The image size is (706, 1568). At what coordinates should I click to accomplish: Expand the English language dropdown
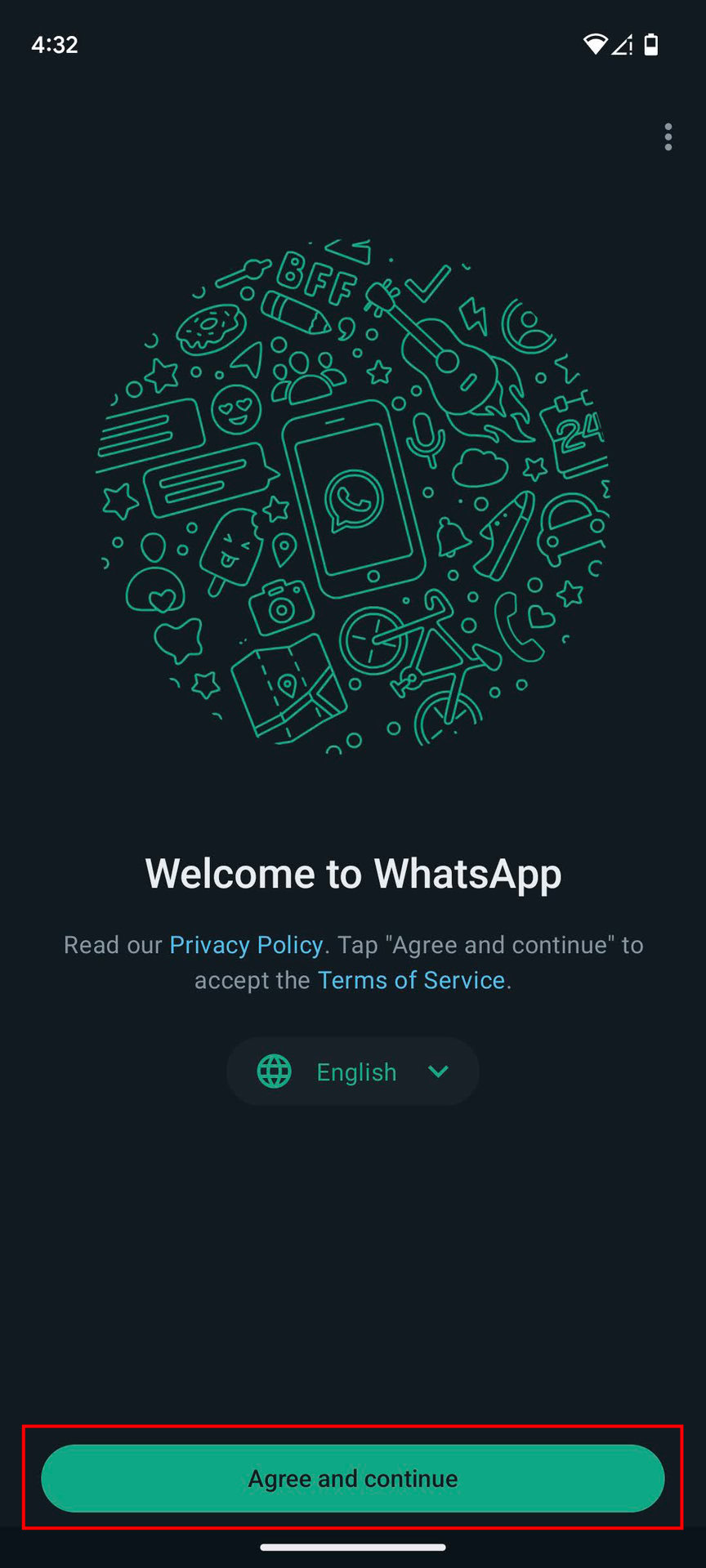coord(353,1071)
